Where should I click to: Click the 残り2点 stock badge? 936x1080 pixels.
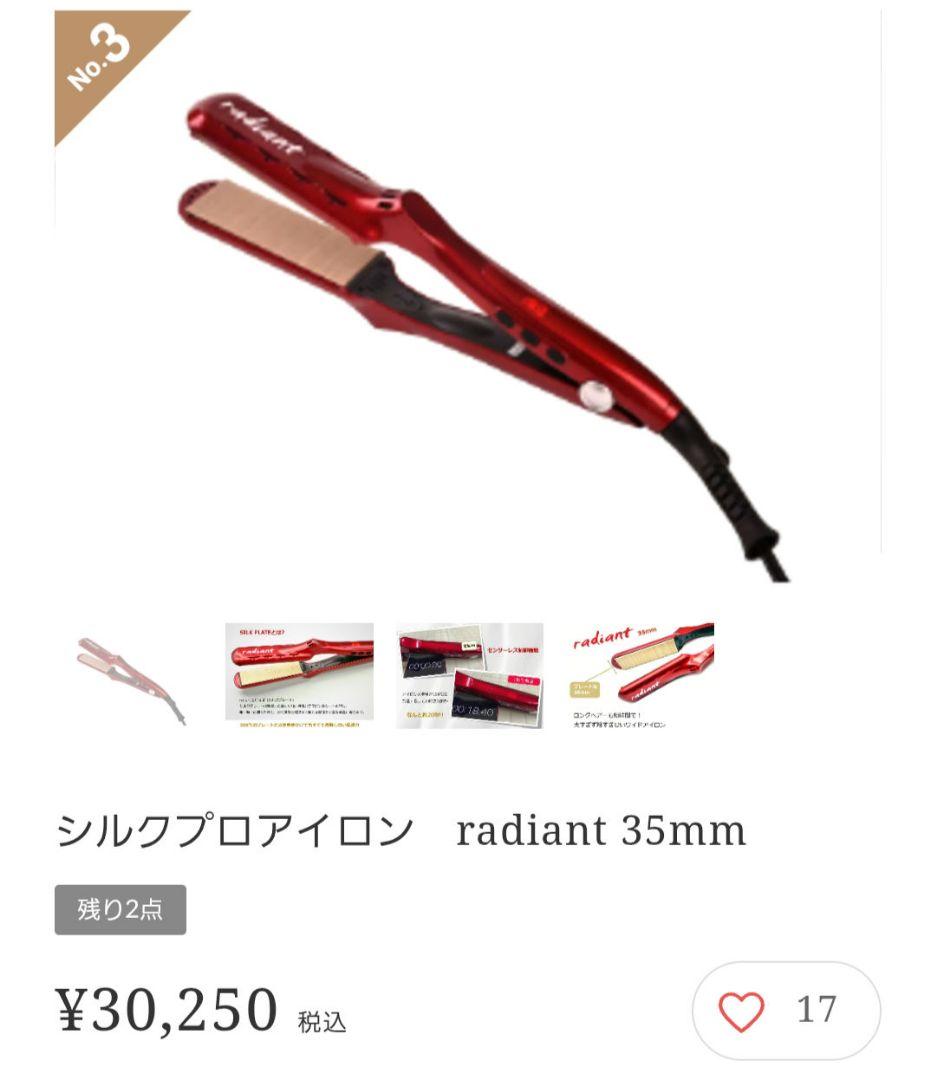click(x=120, y=910)
